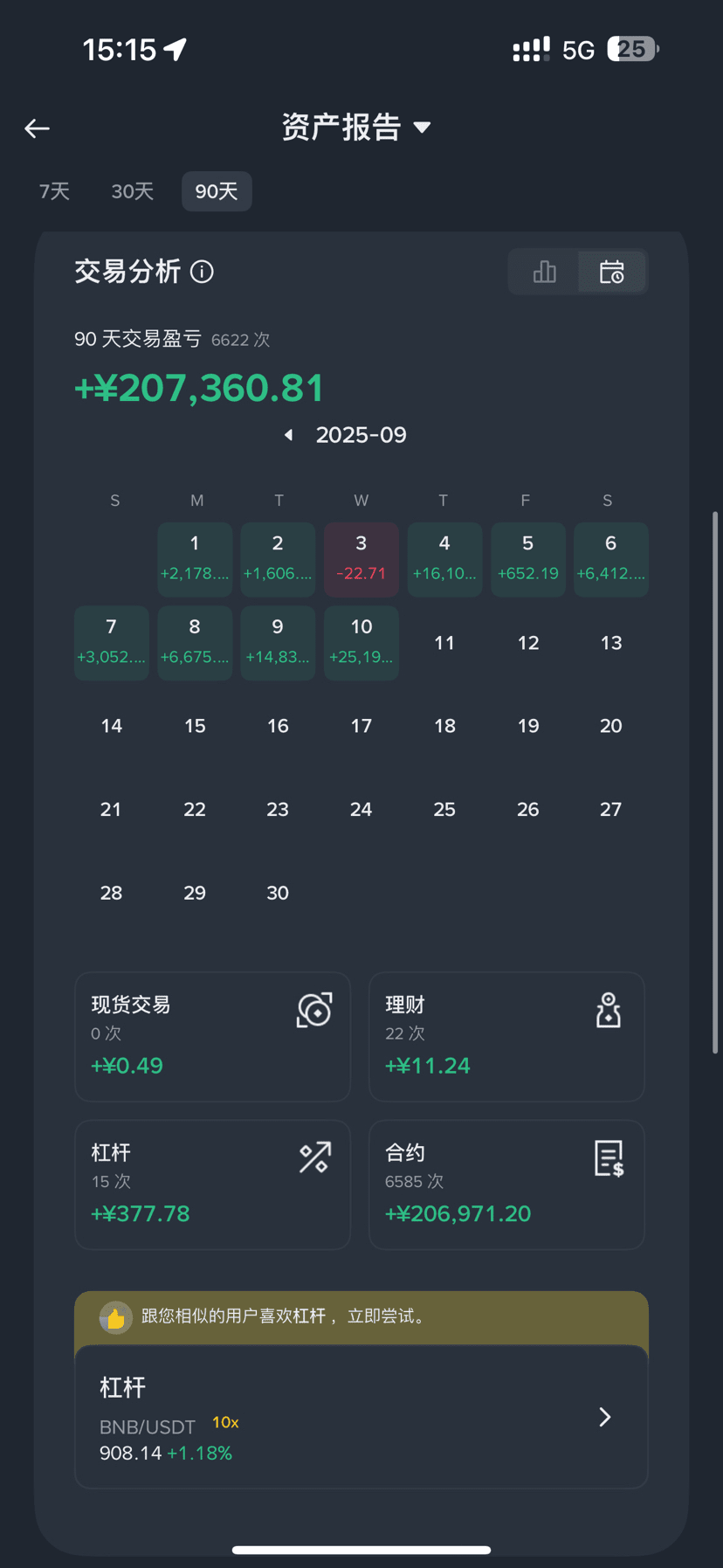723x1568 pixels.
Task: Select September 10 in the calendar
Action: coord(361,642)
